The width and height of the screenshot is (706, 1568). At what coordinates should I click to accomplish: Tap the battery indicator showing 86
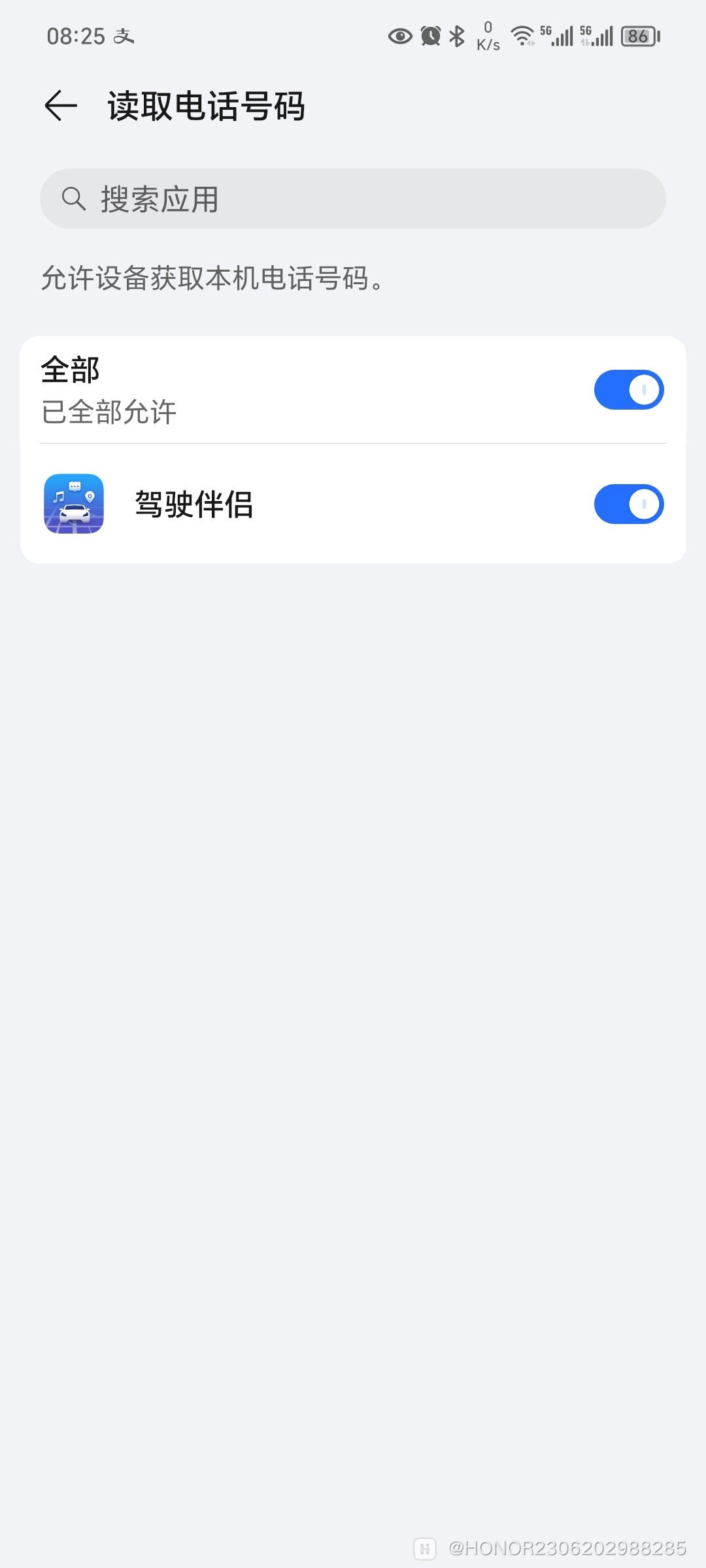pyautogui.click(x=637, y=36)
